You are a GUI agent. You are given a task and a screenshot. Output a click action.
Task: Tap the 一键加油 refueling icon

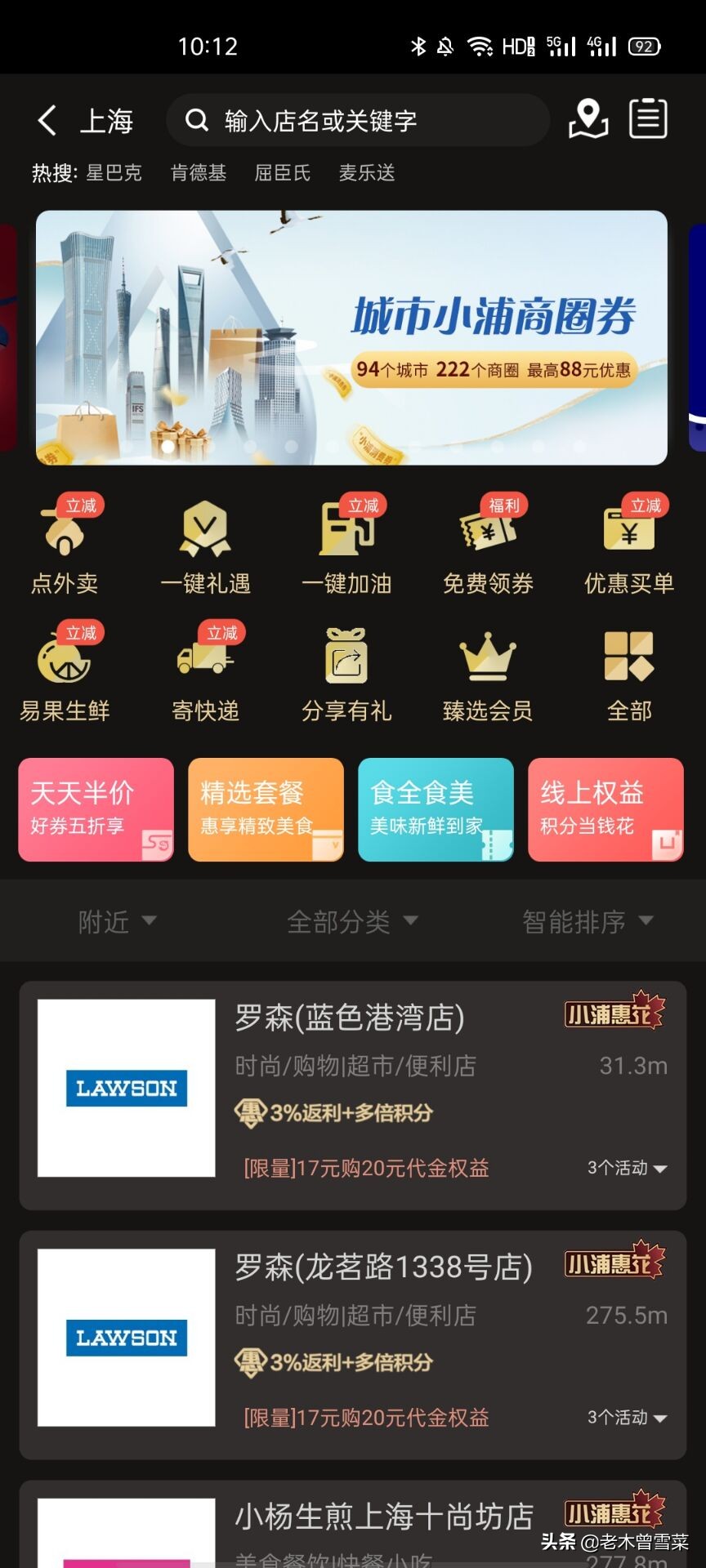click(x=347, y=543)
